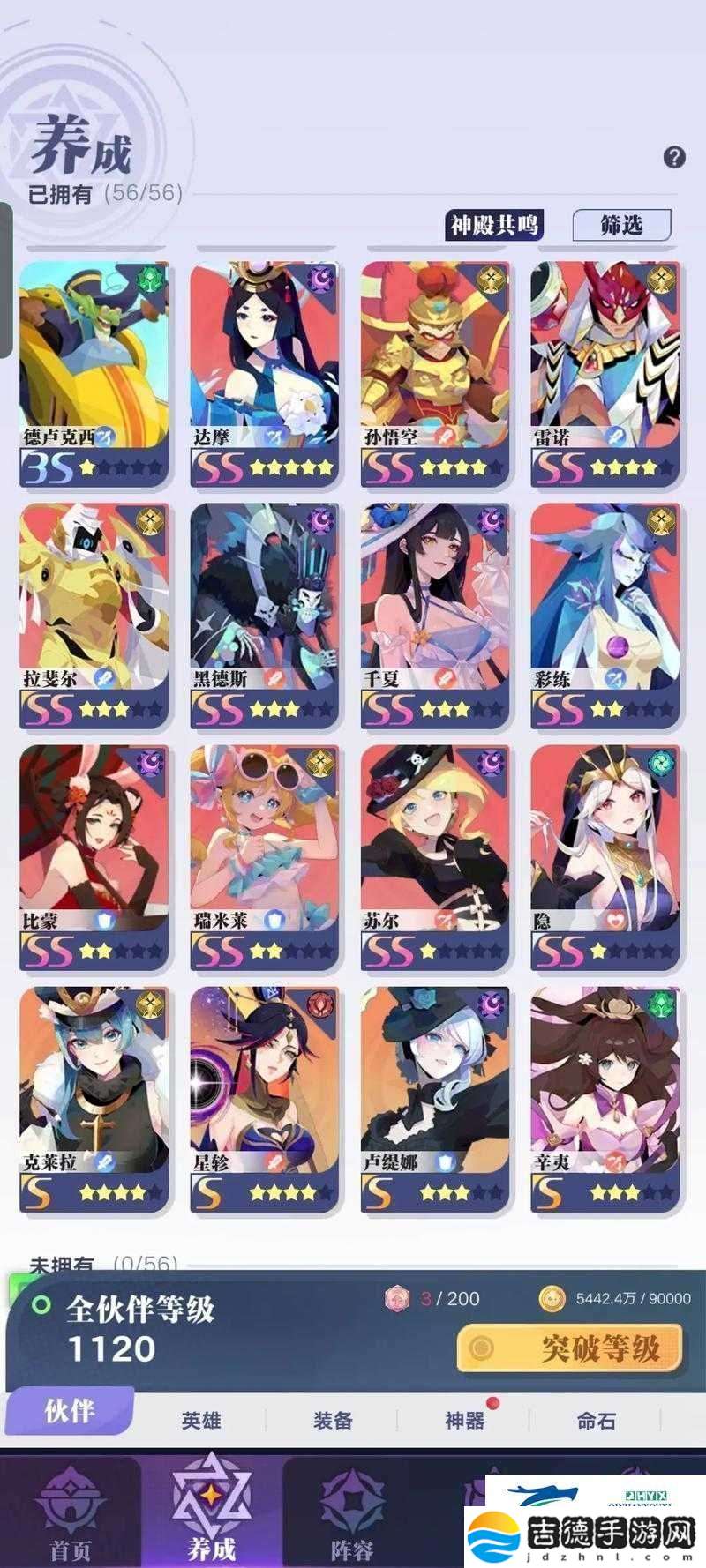Open the 筛选 filter
The width and height of the screenshot is (706, 1568).
tap(621, 225)
